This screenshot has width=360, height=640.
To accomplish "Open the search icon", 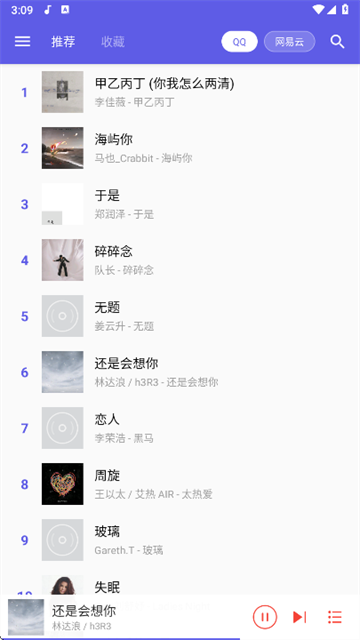I will click(x=337, y=41).
